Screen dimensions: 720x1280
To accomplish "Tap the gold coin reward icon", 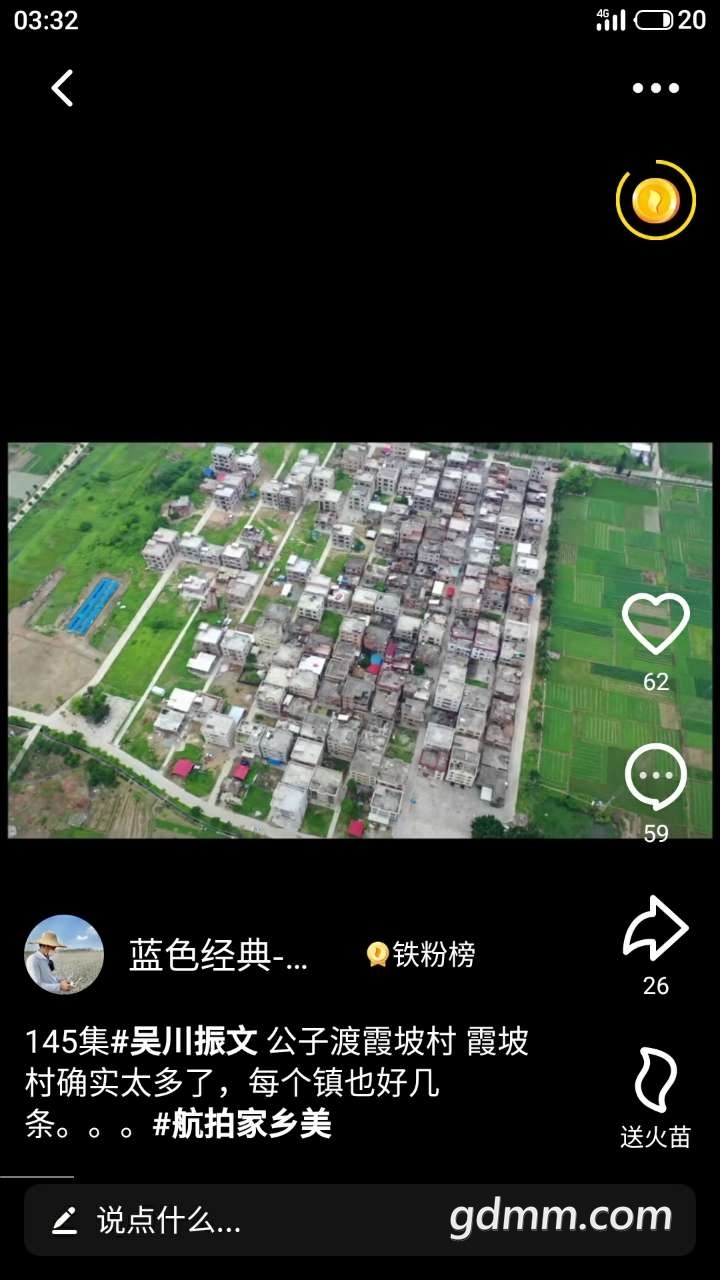I will pos(655,201).
